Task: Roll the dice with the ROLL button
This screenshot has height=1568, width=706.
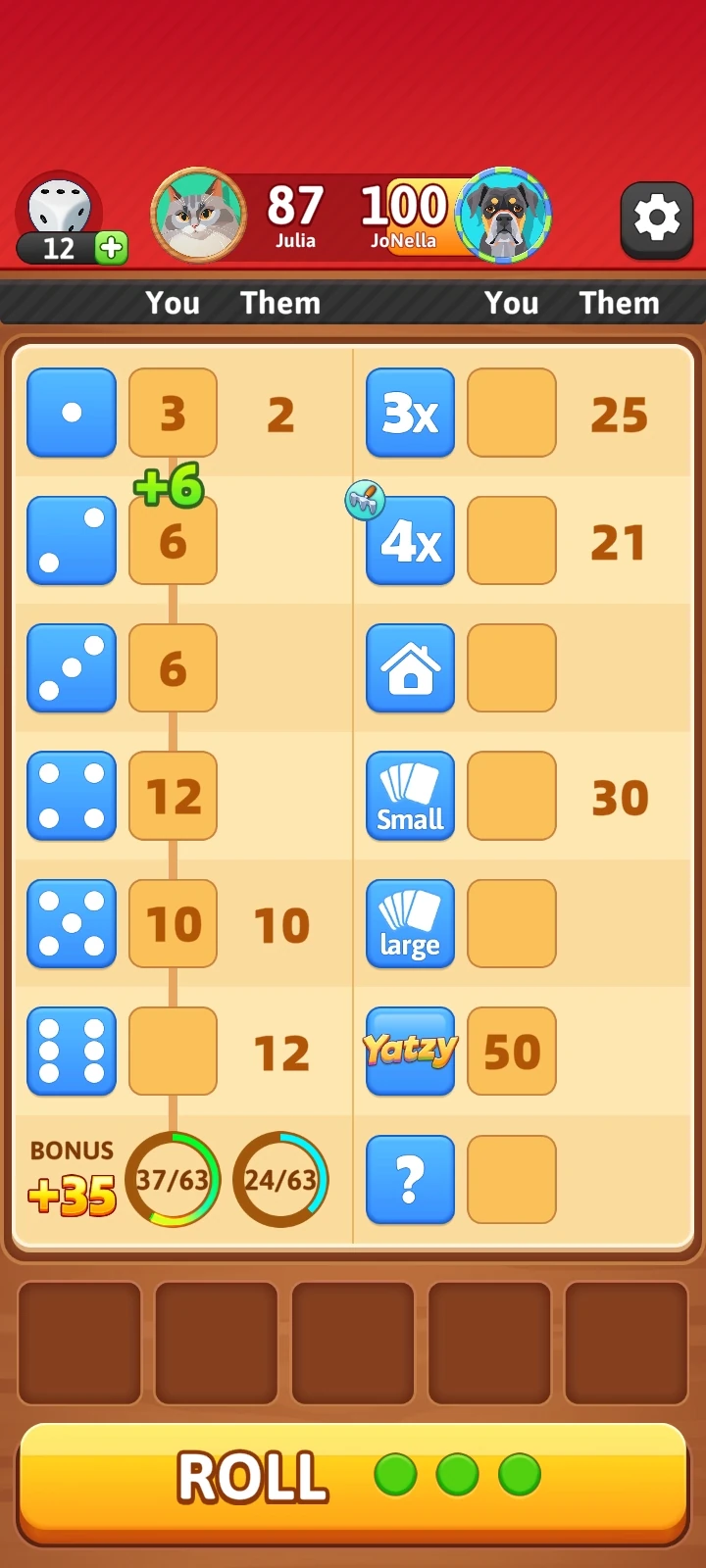Action: 353,1476
